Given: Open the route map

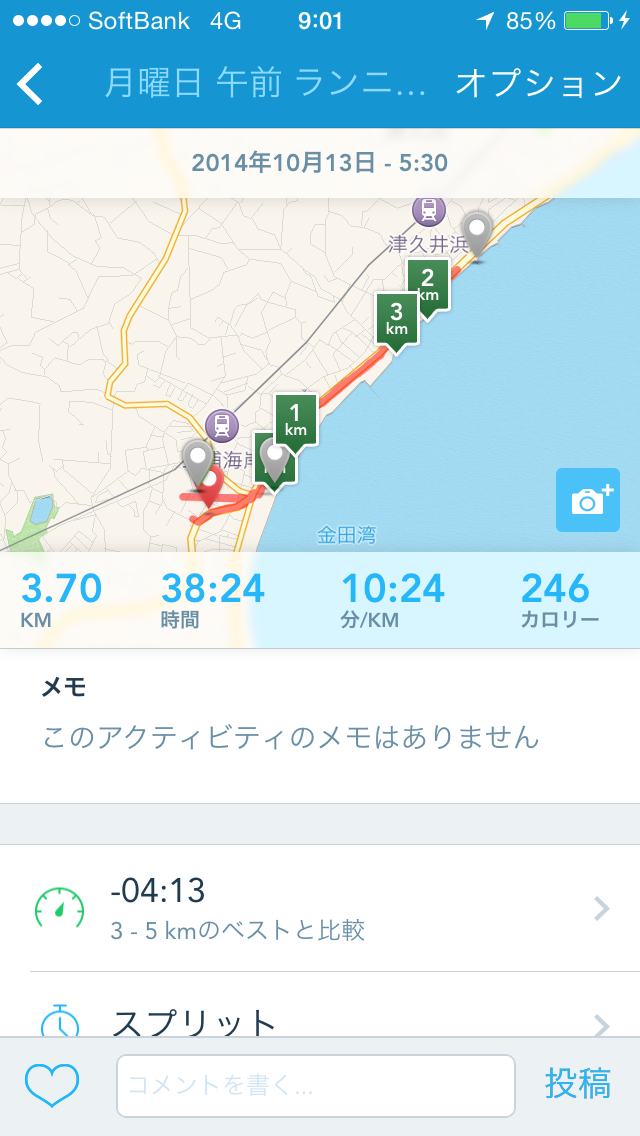Looking at the screenshot, I should (x=320, y=375).
